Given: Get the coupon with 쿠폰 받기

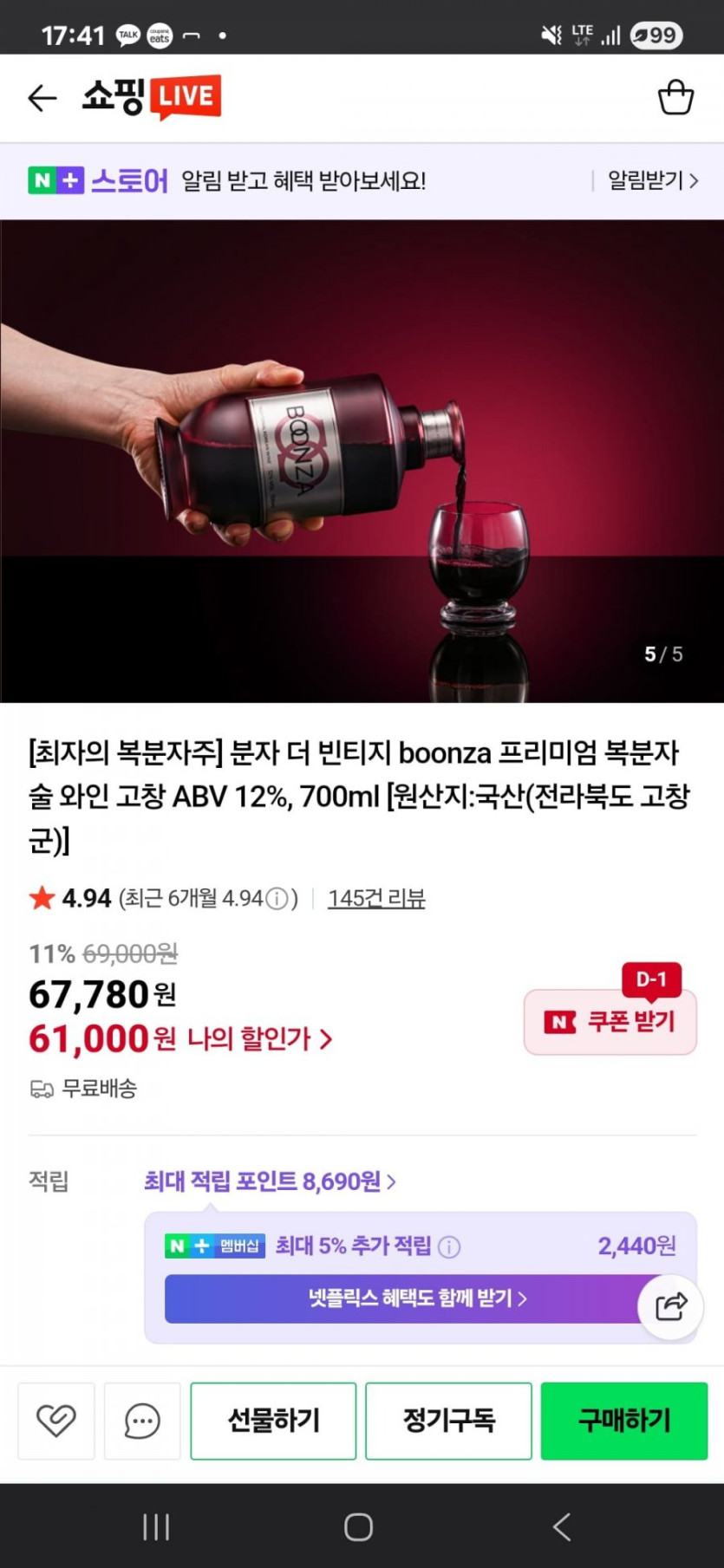Looking at the screenshot, I should coord(610,1022).
